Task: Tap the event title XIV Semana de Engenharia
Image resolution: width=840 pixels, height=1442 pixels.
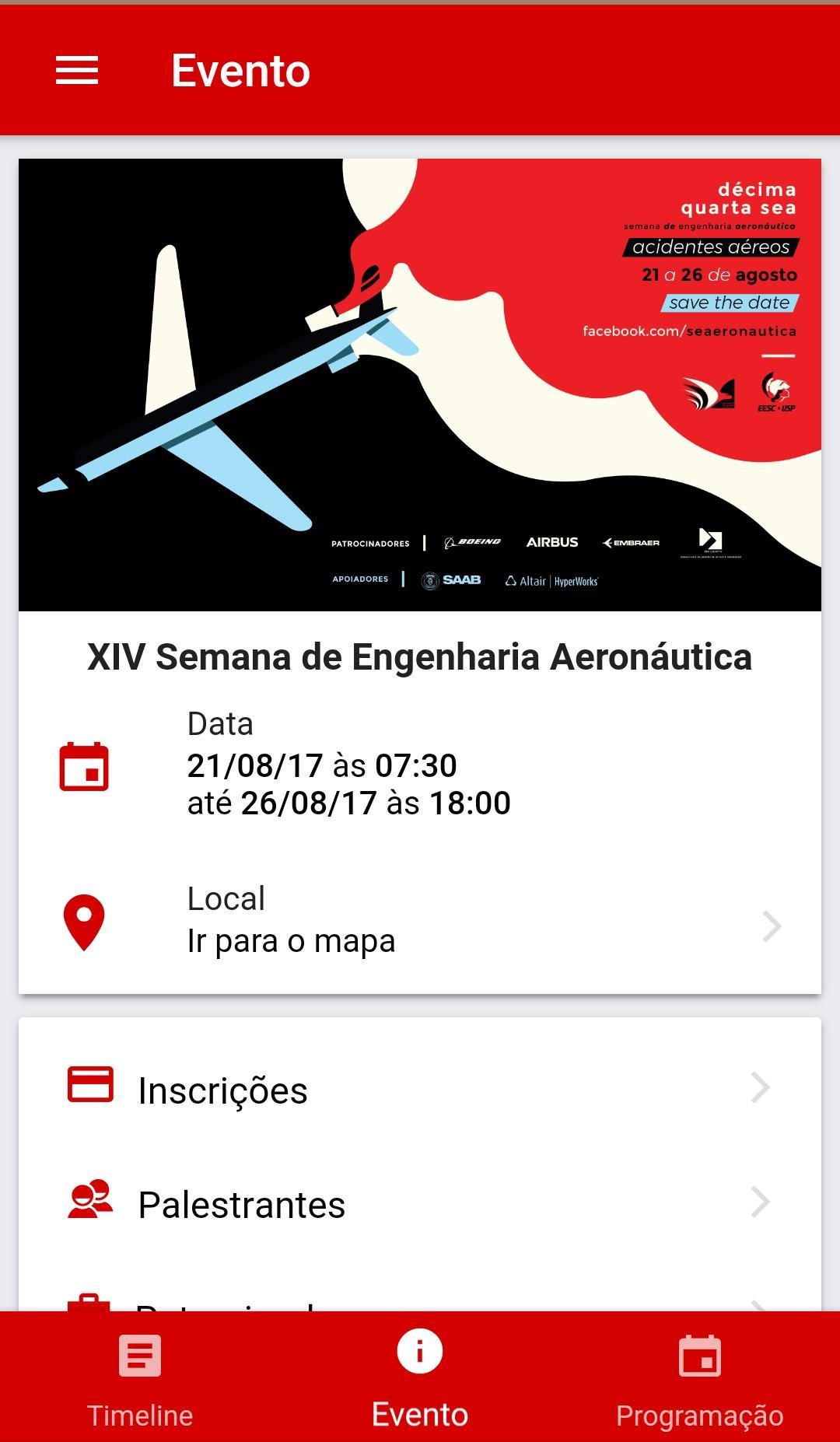Action: click(x=420, y=656)
